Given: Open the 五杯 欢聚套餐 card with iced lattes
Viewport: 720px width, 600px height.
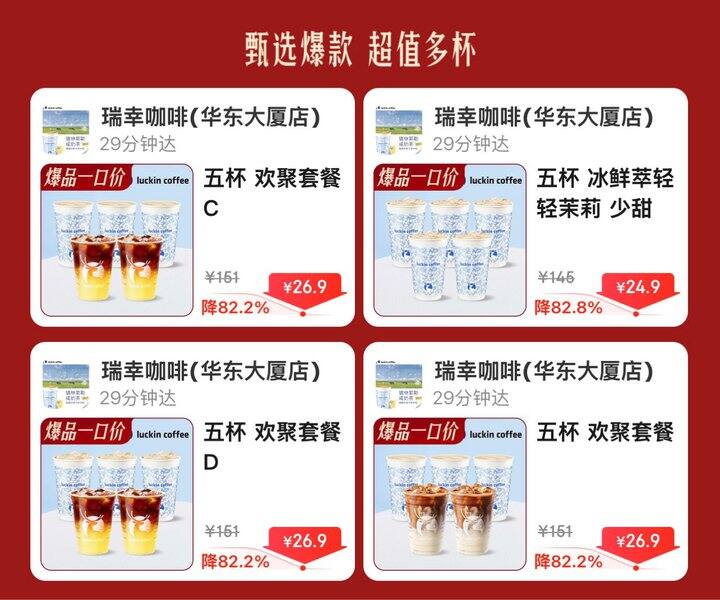Looking at the screenshot, I should click(x=604, y=433).
